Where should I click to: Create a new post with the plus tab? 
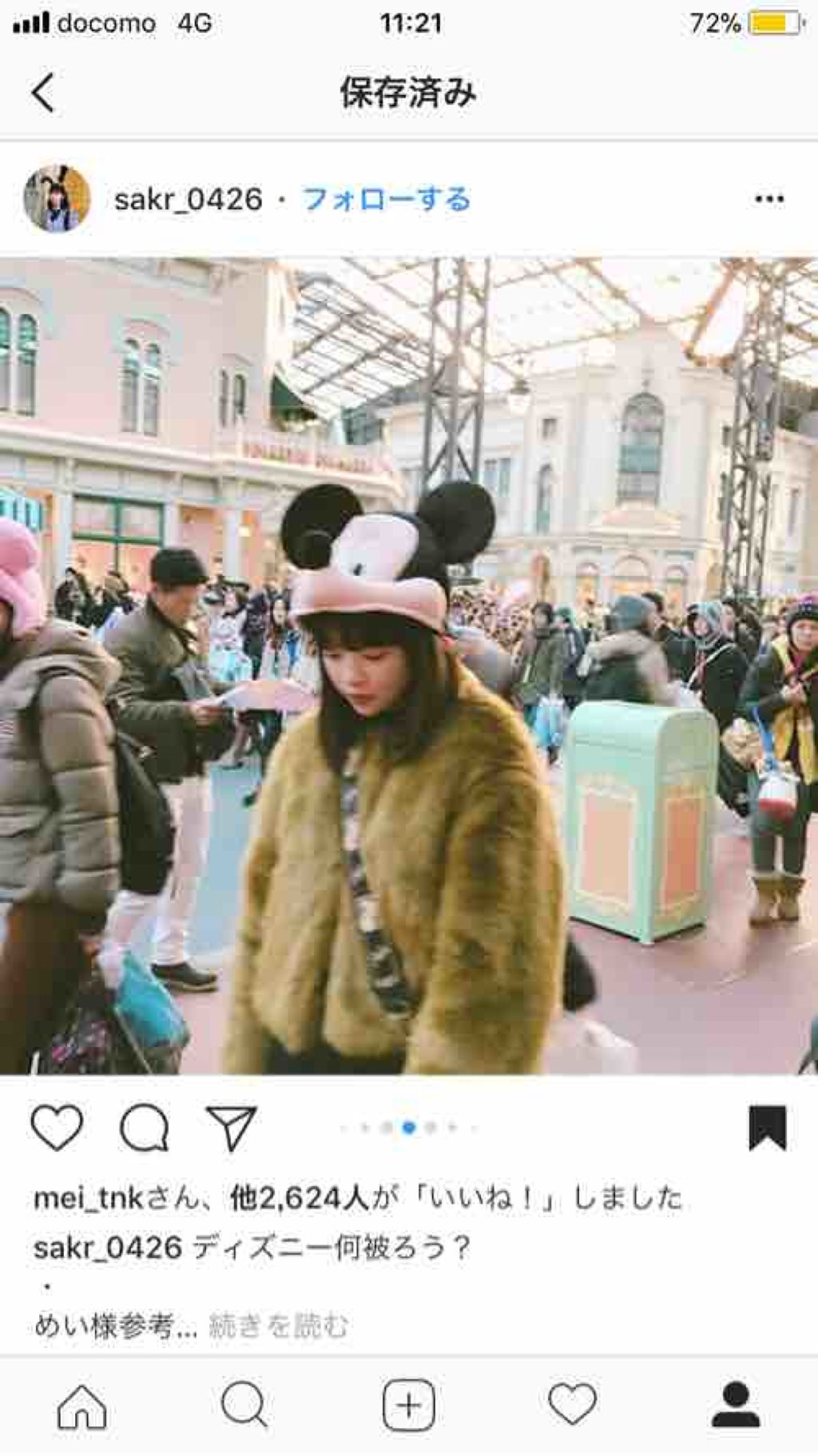coord(408,1406)
